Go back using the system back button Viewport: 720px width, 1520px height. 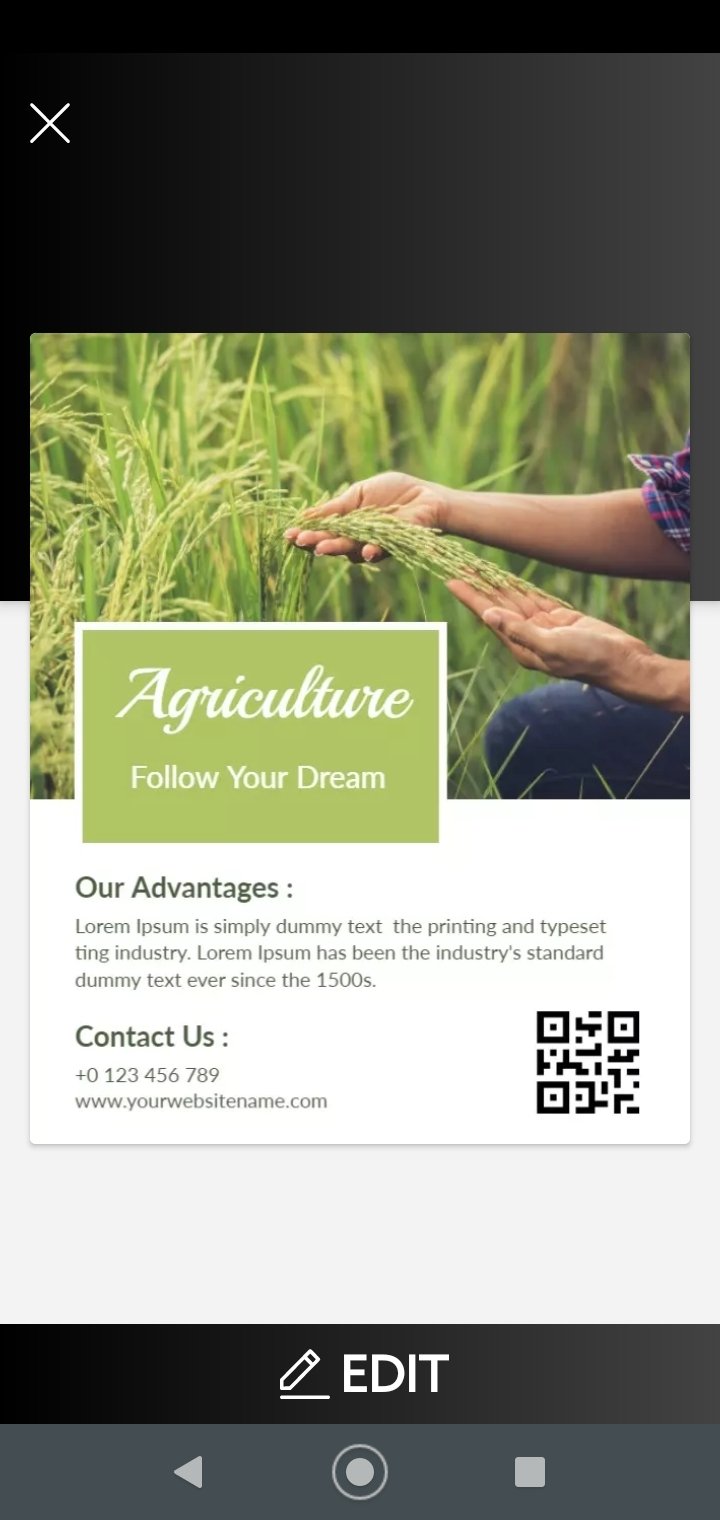click(188, 1472)
